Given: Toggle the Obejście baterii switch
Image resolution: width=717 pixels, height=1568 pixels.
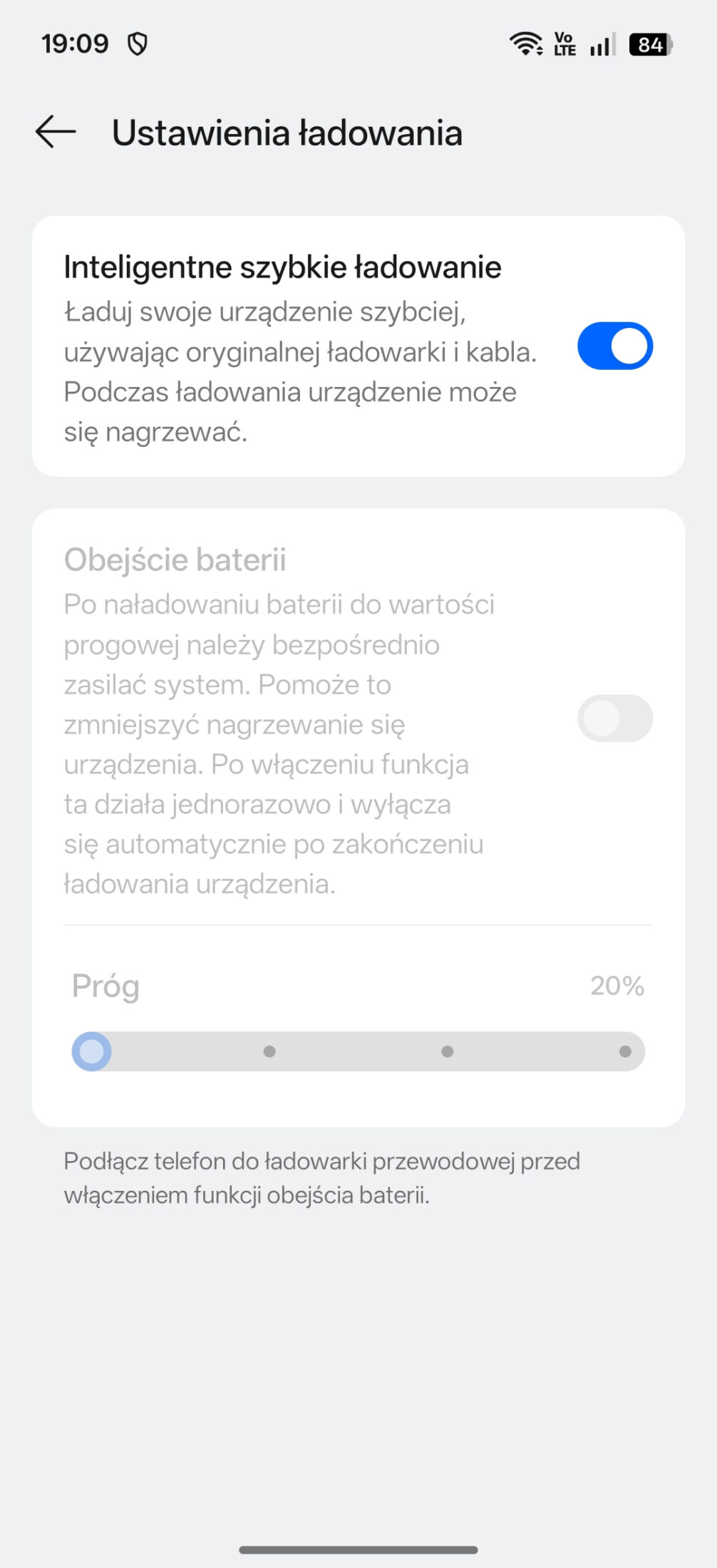Looking at the screenshot, I should tap(614, 718).
